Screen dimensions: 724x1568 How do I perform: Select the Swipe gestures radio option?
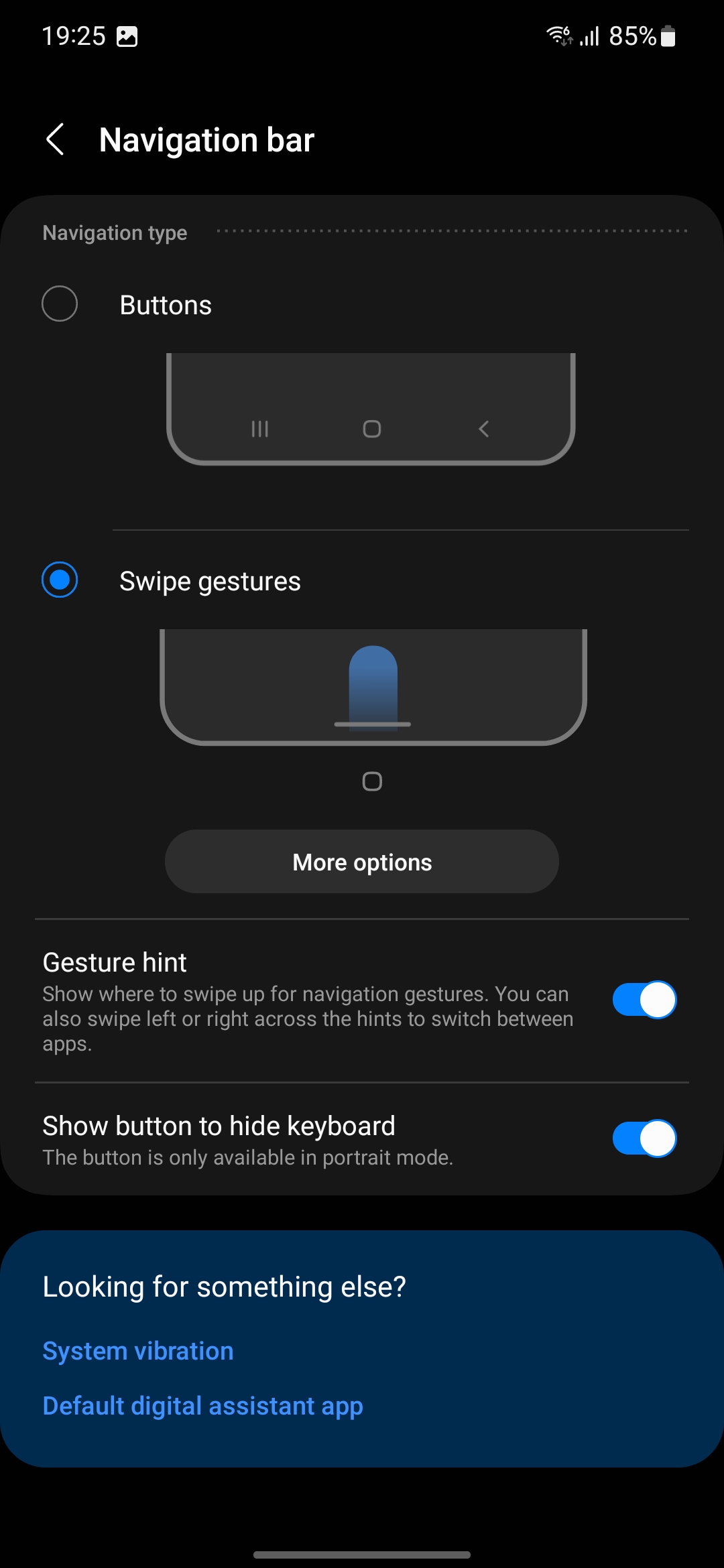pos(60,580)
